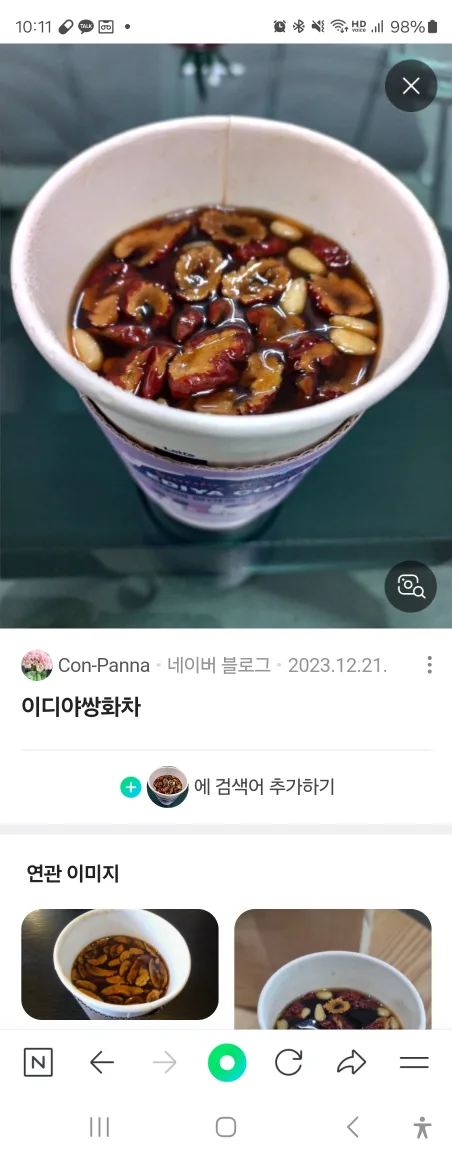Open recent apps from navigation bar

coord(99,1127)
